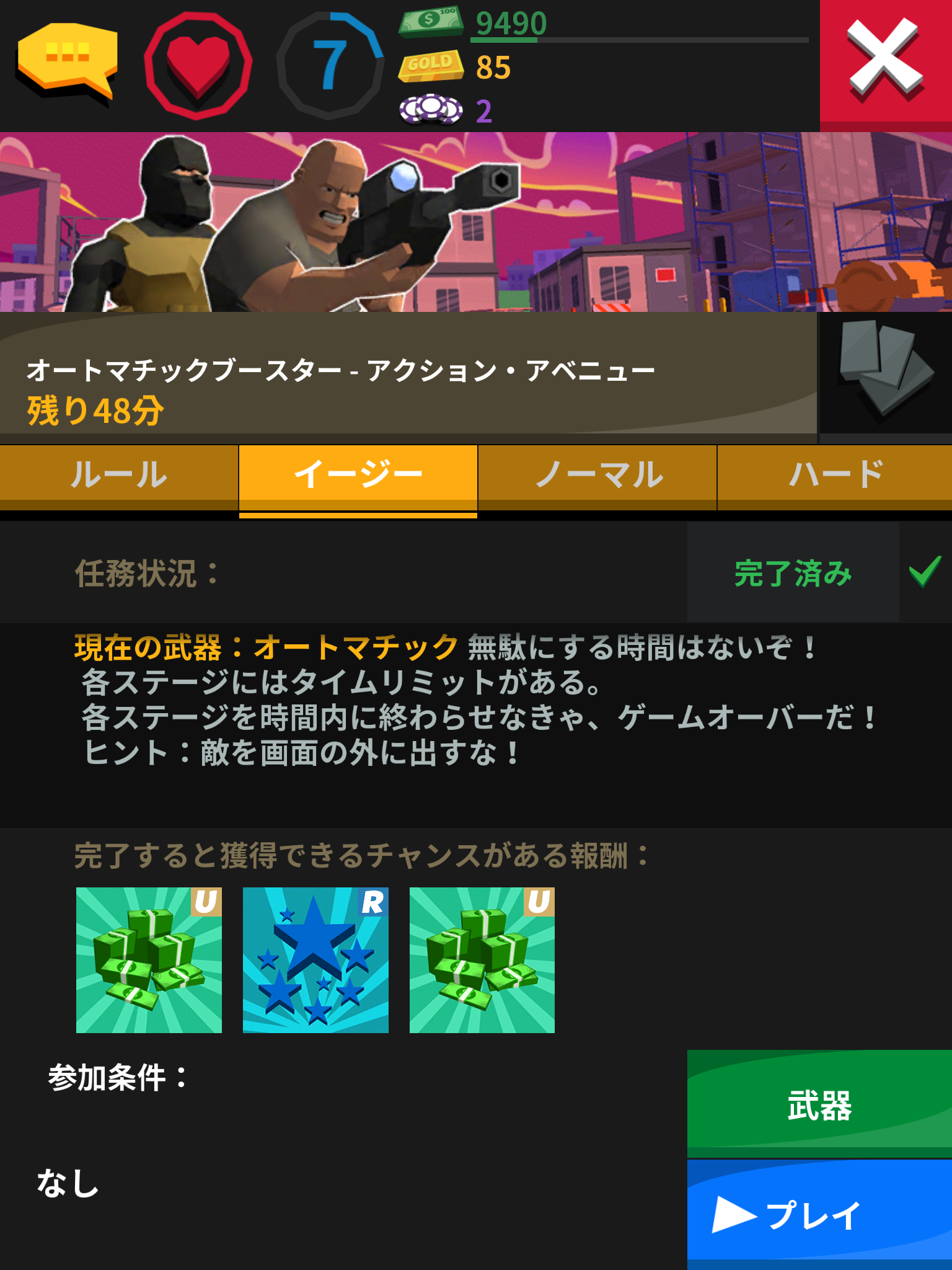
Task: Switch to the ノーマル difficulty tab
Action: coord(597,476)
